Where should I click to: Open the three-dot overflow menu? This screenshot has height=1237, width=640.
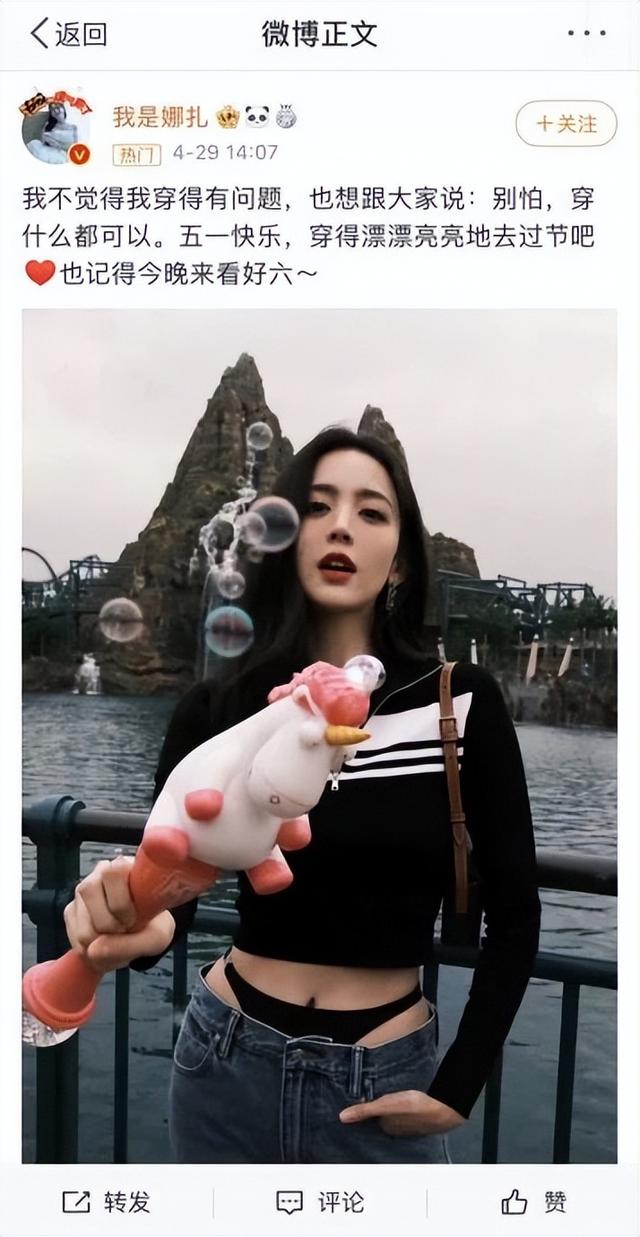[x=586, y=34]
